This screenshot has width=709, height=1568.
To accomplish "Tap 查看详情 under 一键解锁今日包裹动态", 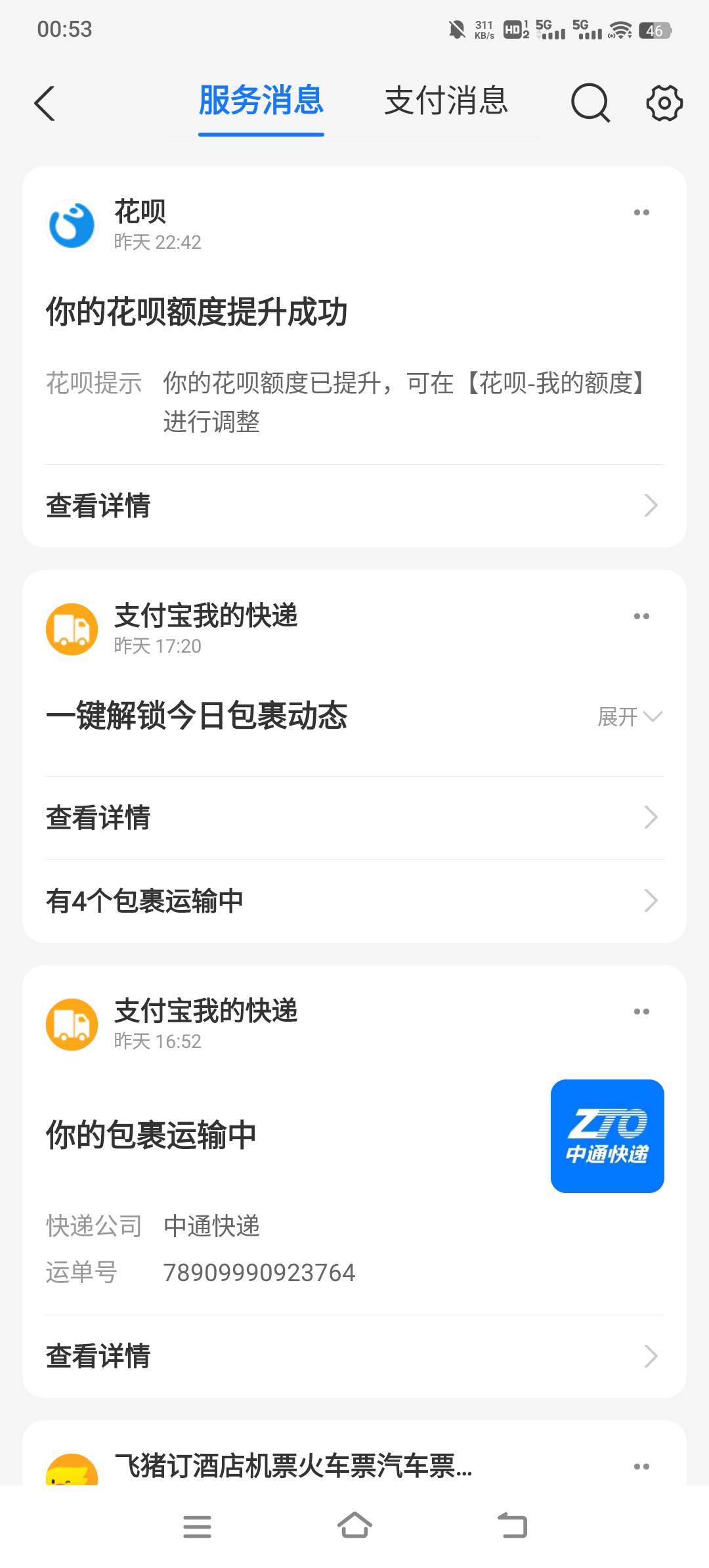I will coord(354,817).
